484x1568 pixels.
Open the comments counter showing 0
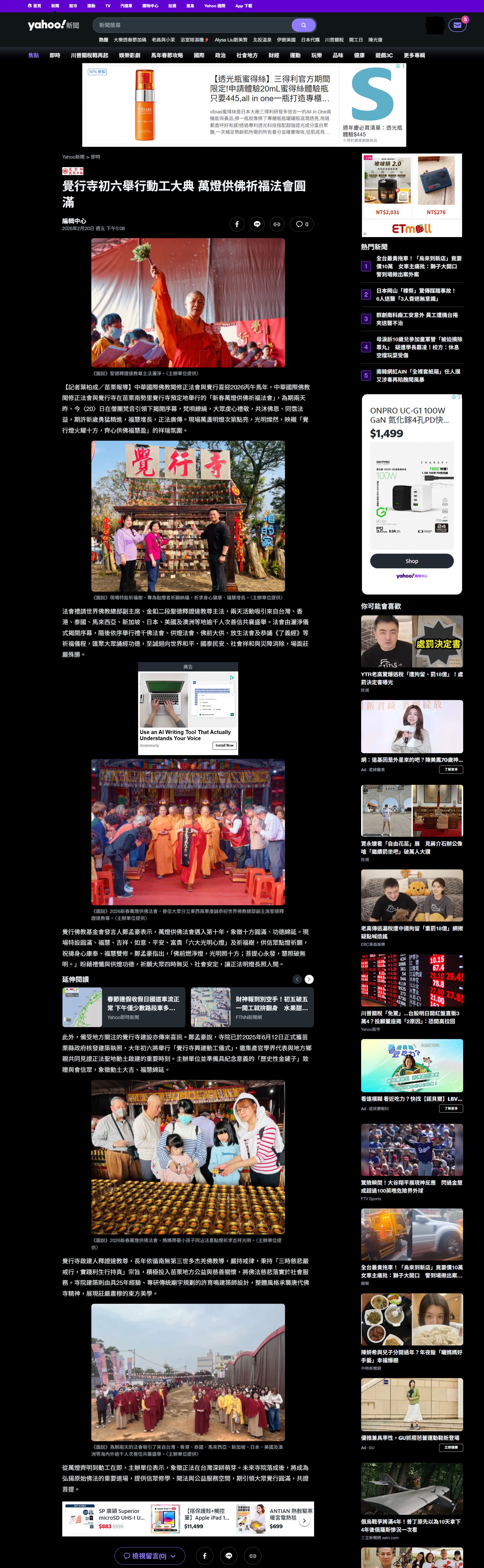point(302,224)
